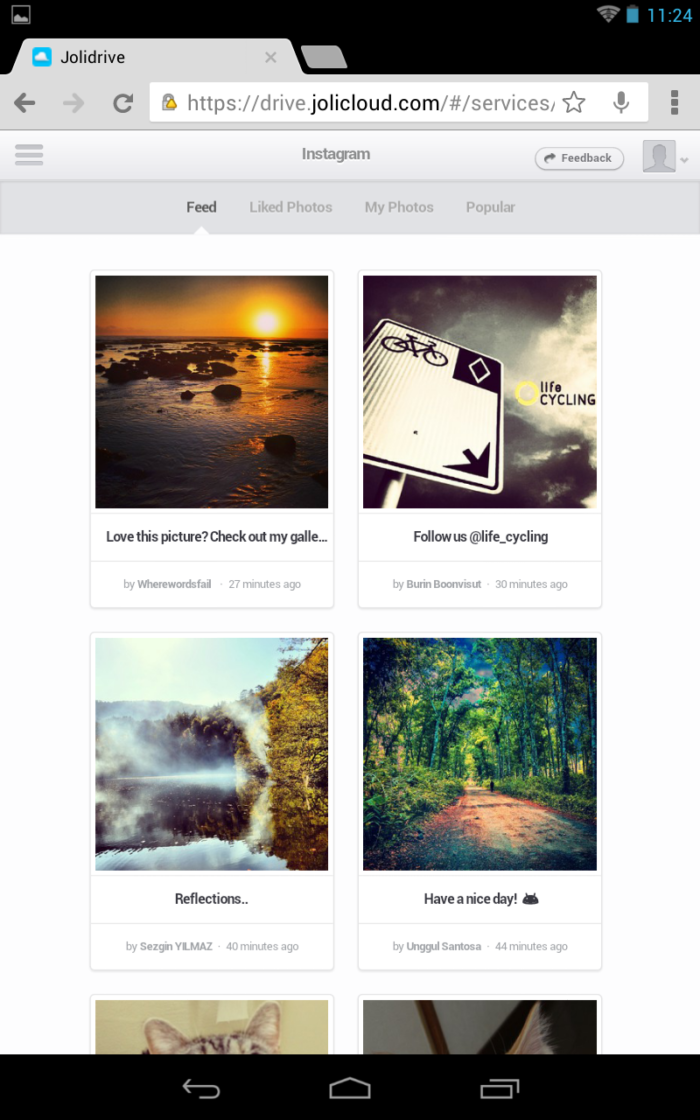Image resolution: width=700 pixels, height=1120 pixels.
Task: Select the Feed tab
Action: pyautogui.click(x=201, y=207)
